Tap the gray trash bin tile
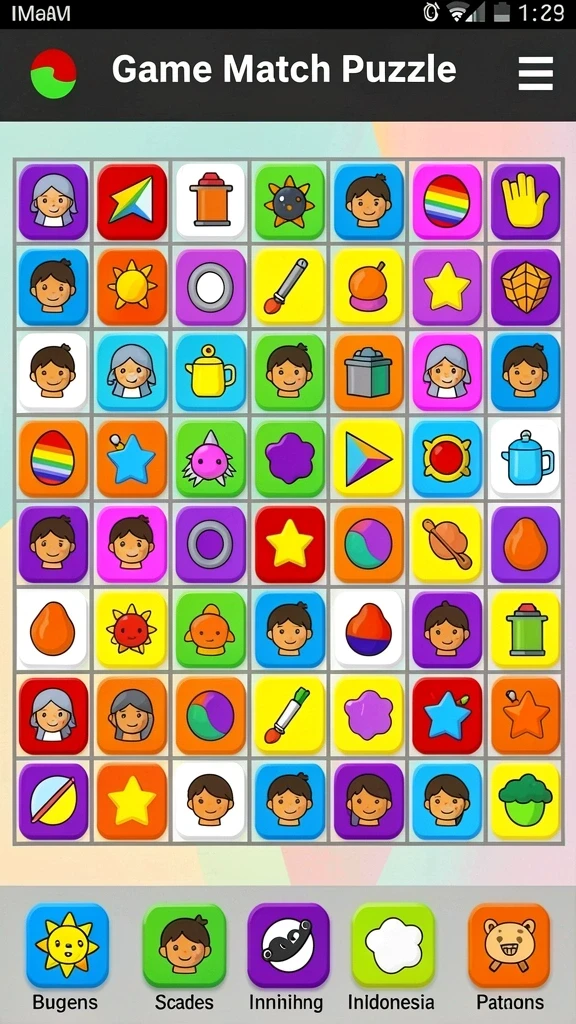576x1024 pixels. click(368, 372)
